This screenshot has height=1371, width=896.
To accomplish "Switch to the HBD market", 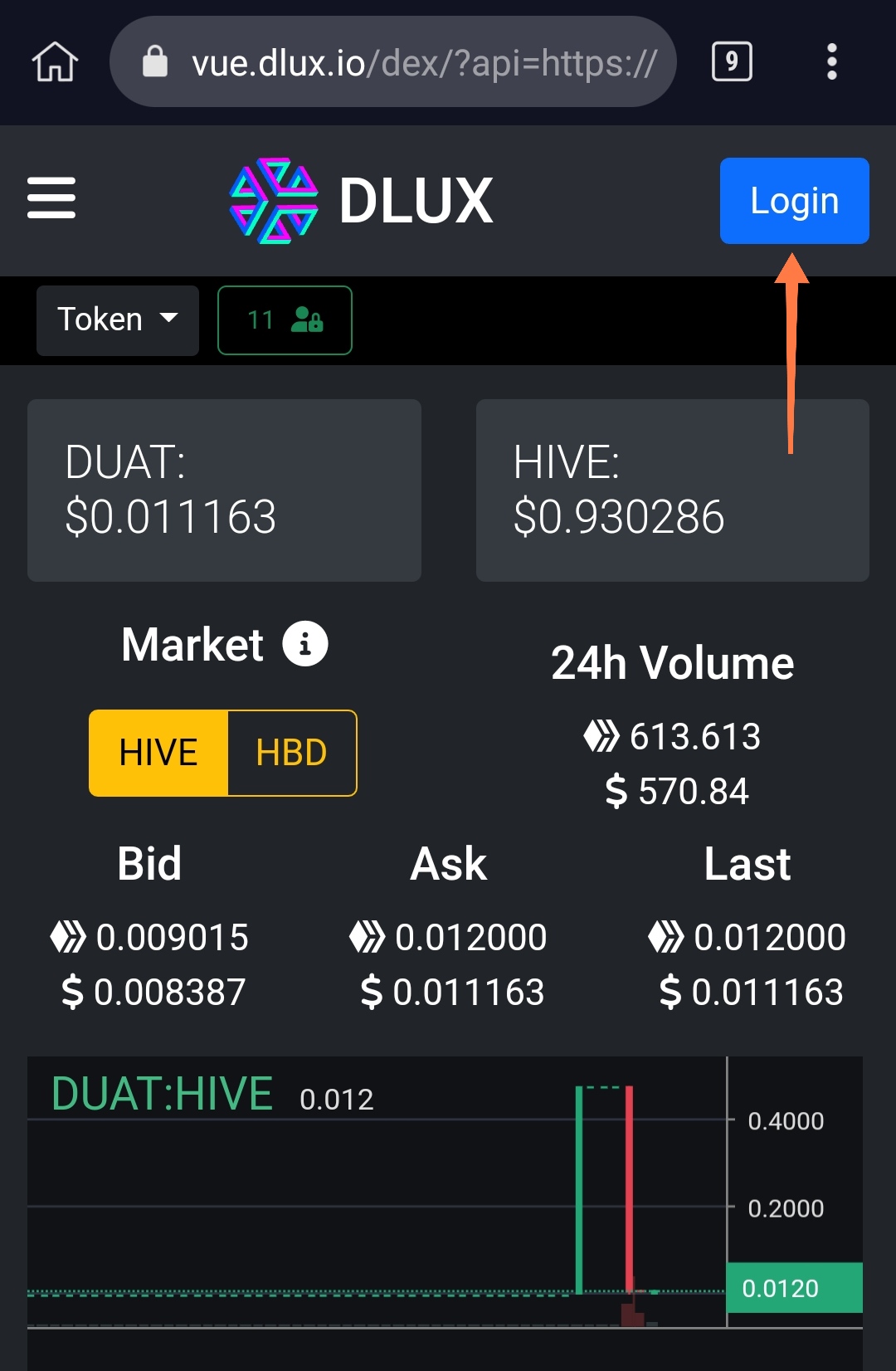I will coord(291,753).
